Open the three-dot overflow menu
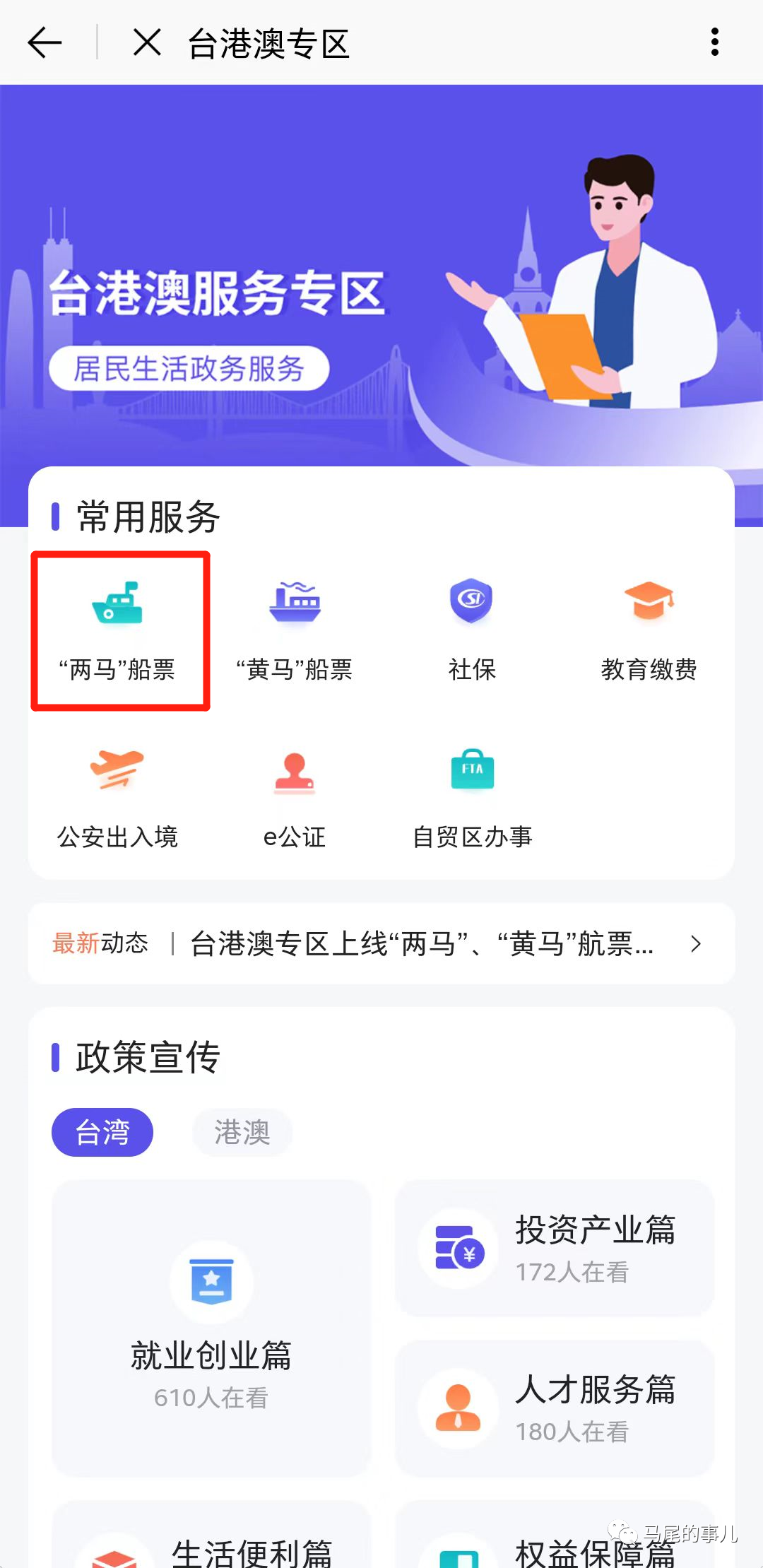Screen dimensions: 763x1568 [x=714, y=42]
